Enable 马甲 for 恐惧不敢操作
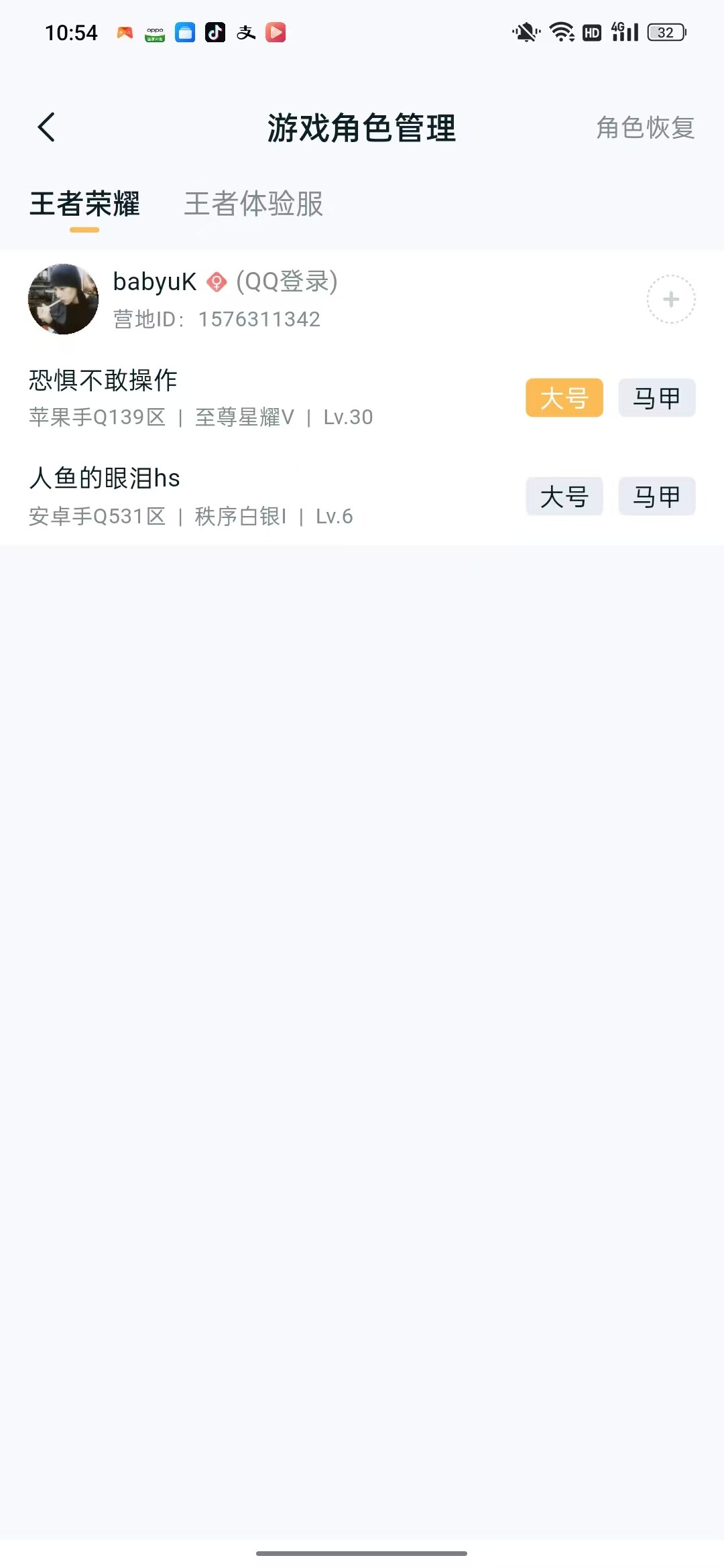 656,398
